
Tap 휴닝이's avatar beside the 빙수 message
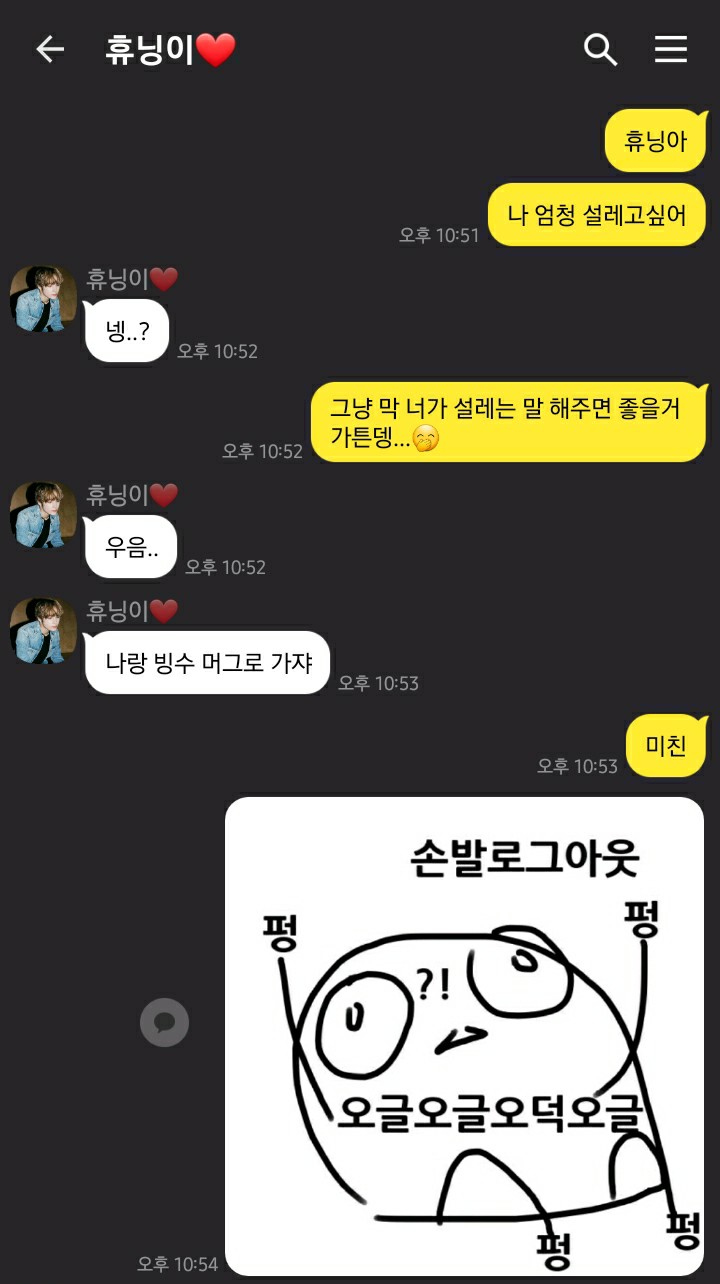point(43,631)
